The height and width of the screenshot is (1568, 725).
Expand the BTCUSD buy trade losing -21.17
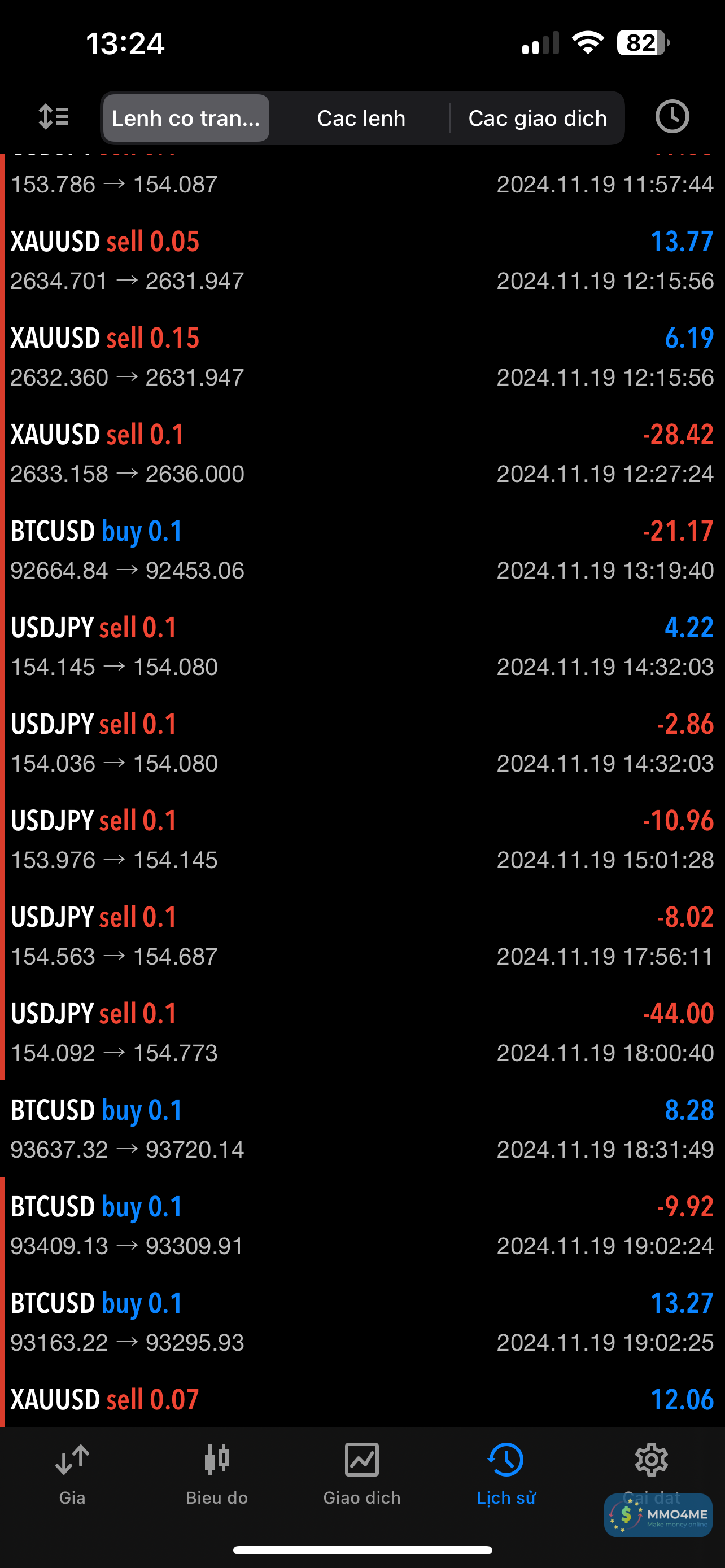pos(362,550)
